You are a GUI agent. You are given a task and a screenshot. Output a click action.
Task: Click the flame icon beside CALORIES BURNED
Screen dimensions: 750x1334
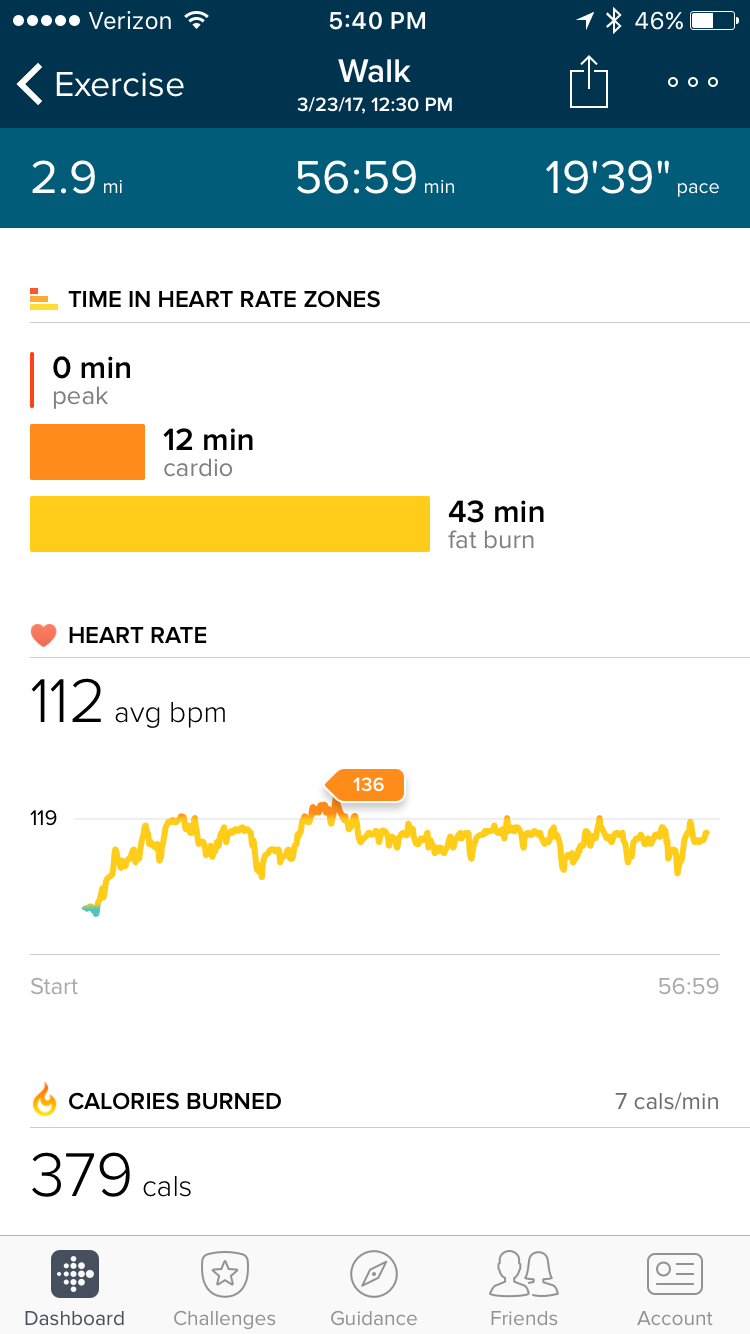44,1101
